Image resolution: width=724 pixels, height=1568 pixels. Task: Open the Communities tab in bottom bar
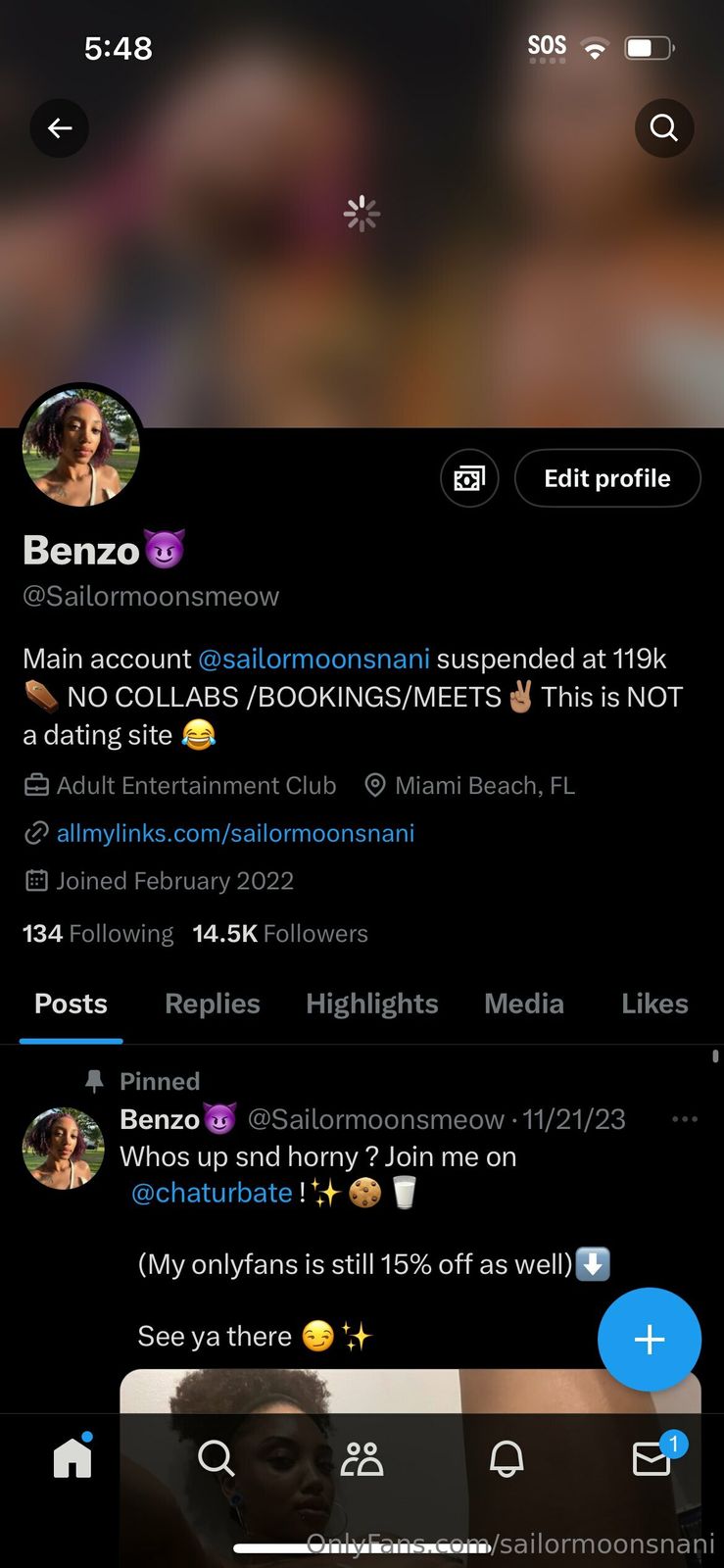(362, 1458)
